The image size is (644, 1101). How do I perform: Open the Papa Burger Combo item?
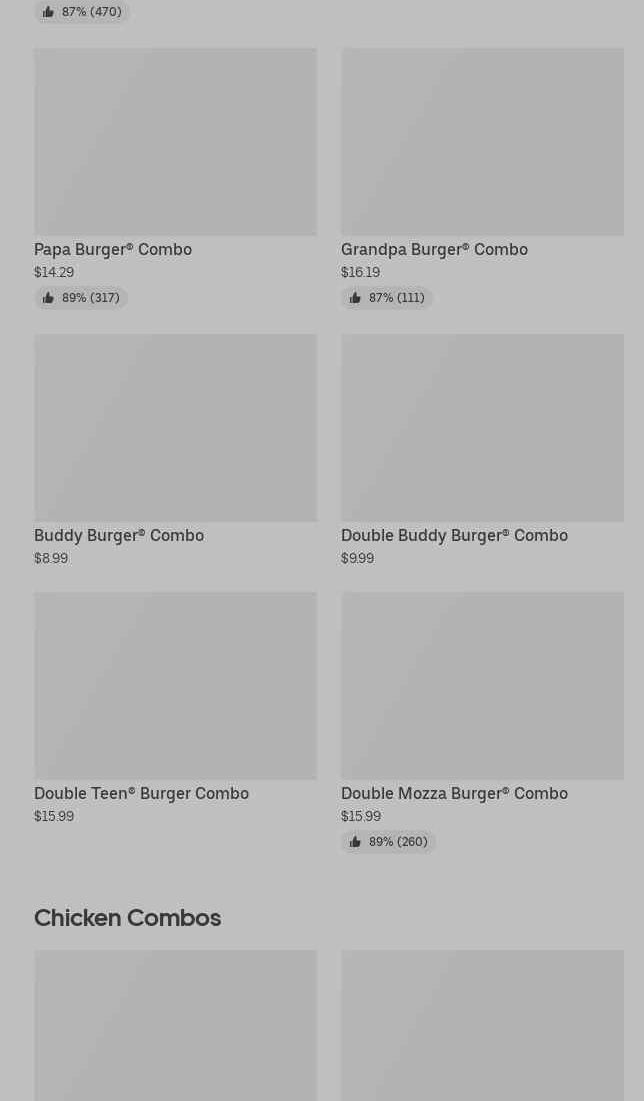(175, 142)
